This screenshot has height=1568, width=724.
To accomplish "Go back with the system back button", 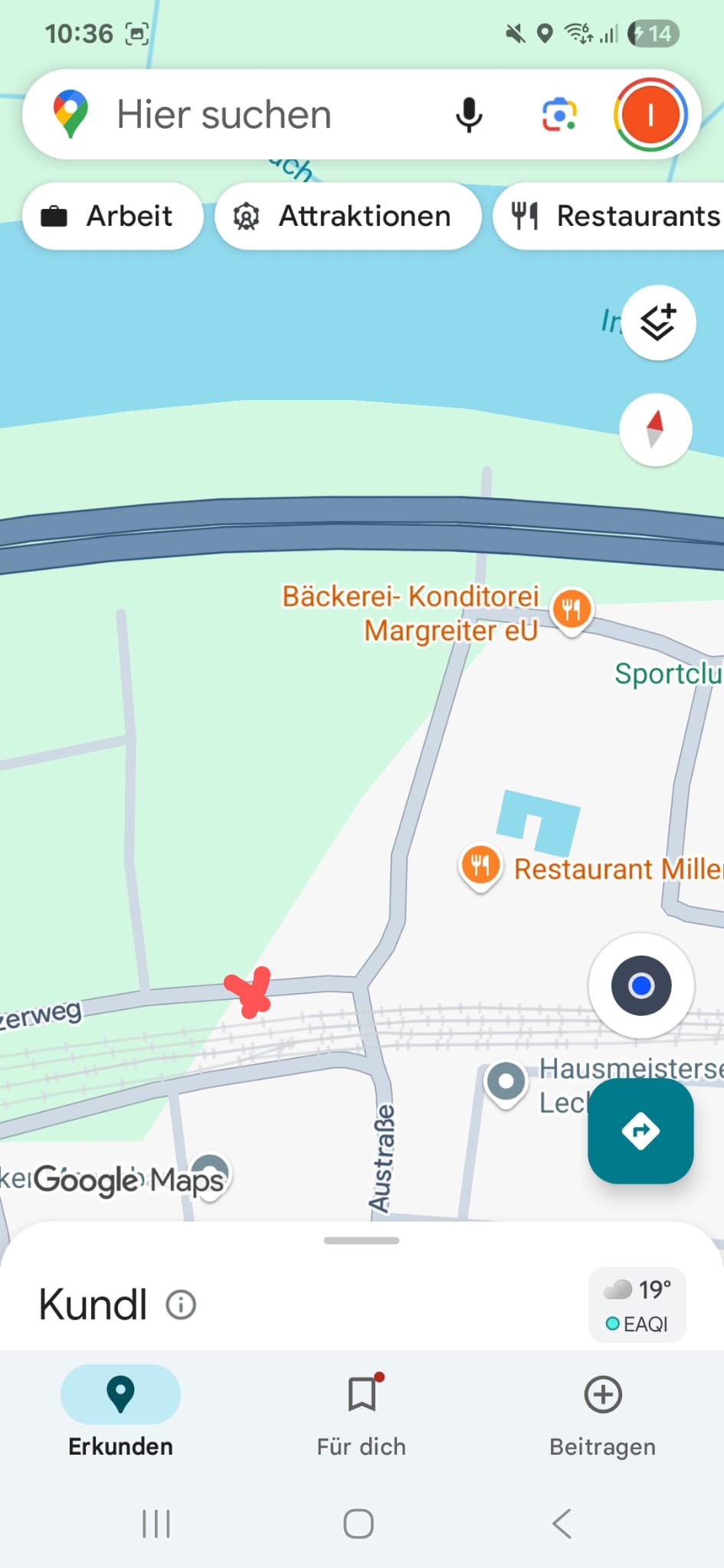I will click(x=562, y=1524).
